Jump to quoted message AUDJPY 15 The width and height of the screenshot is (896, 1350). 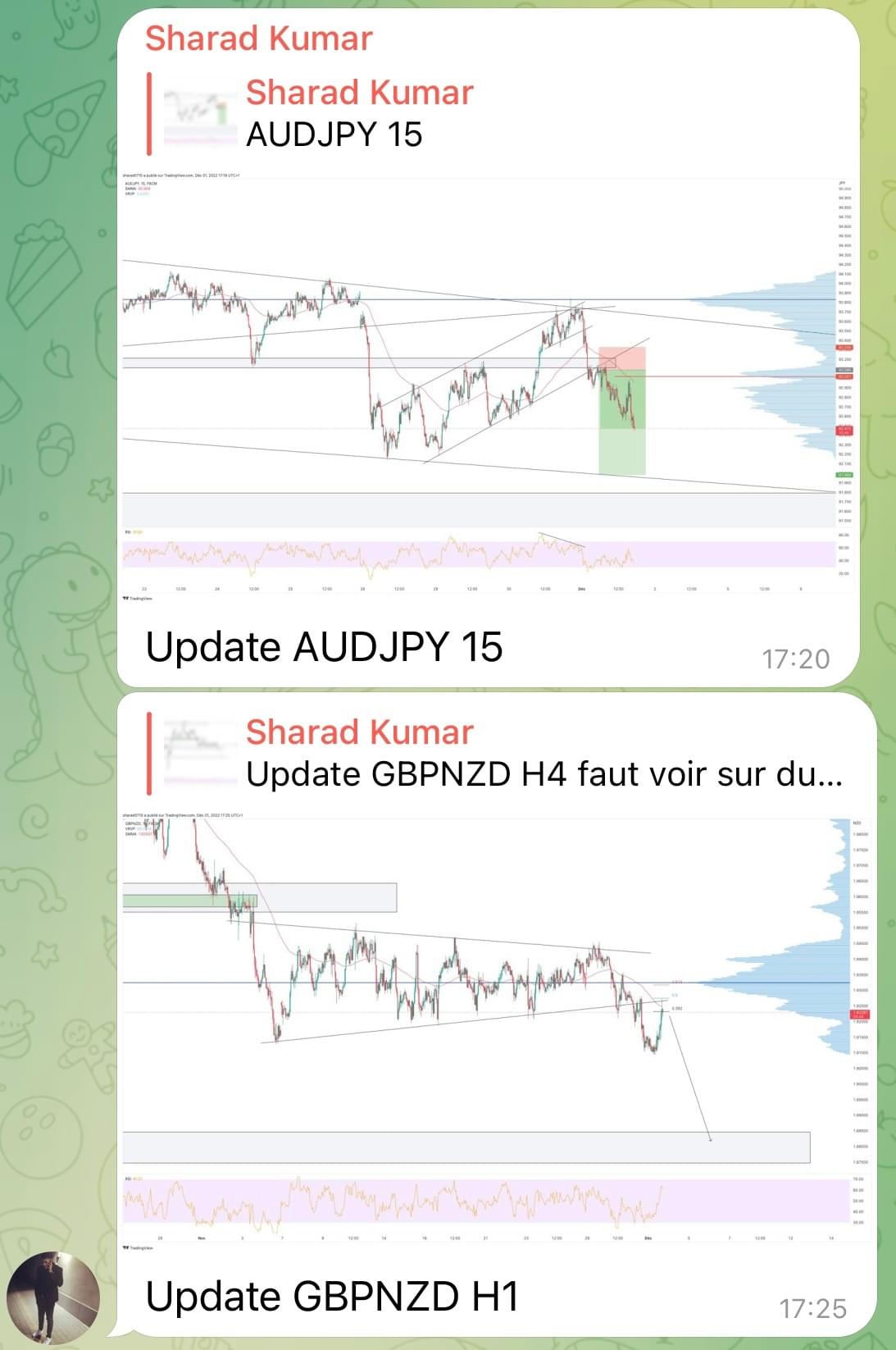click(361, 114)
